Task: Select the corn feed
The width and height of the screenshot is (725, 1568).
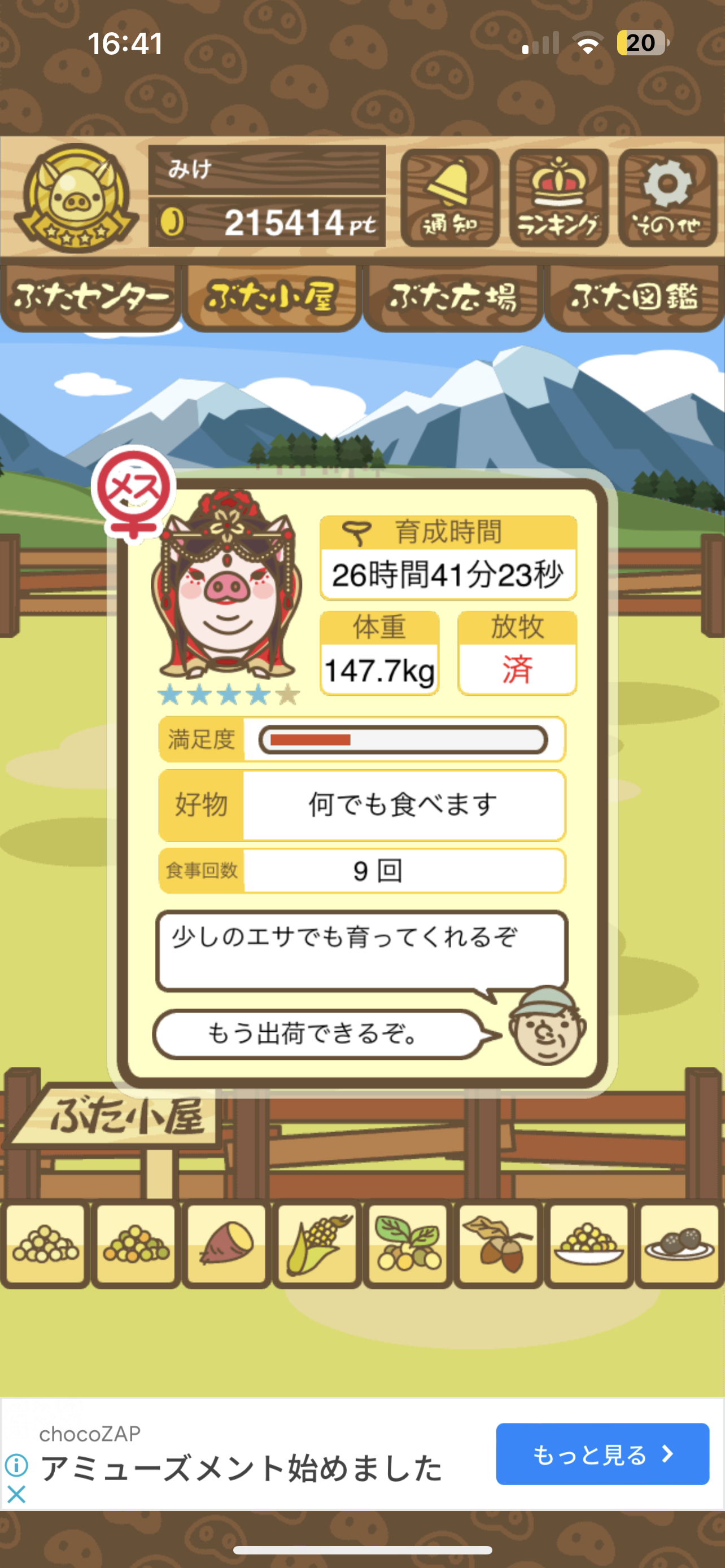Action: coord(317,1245)
